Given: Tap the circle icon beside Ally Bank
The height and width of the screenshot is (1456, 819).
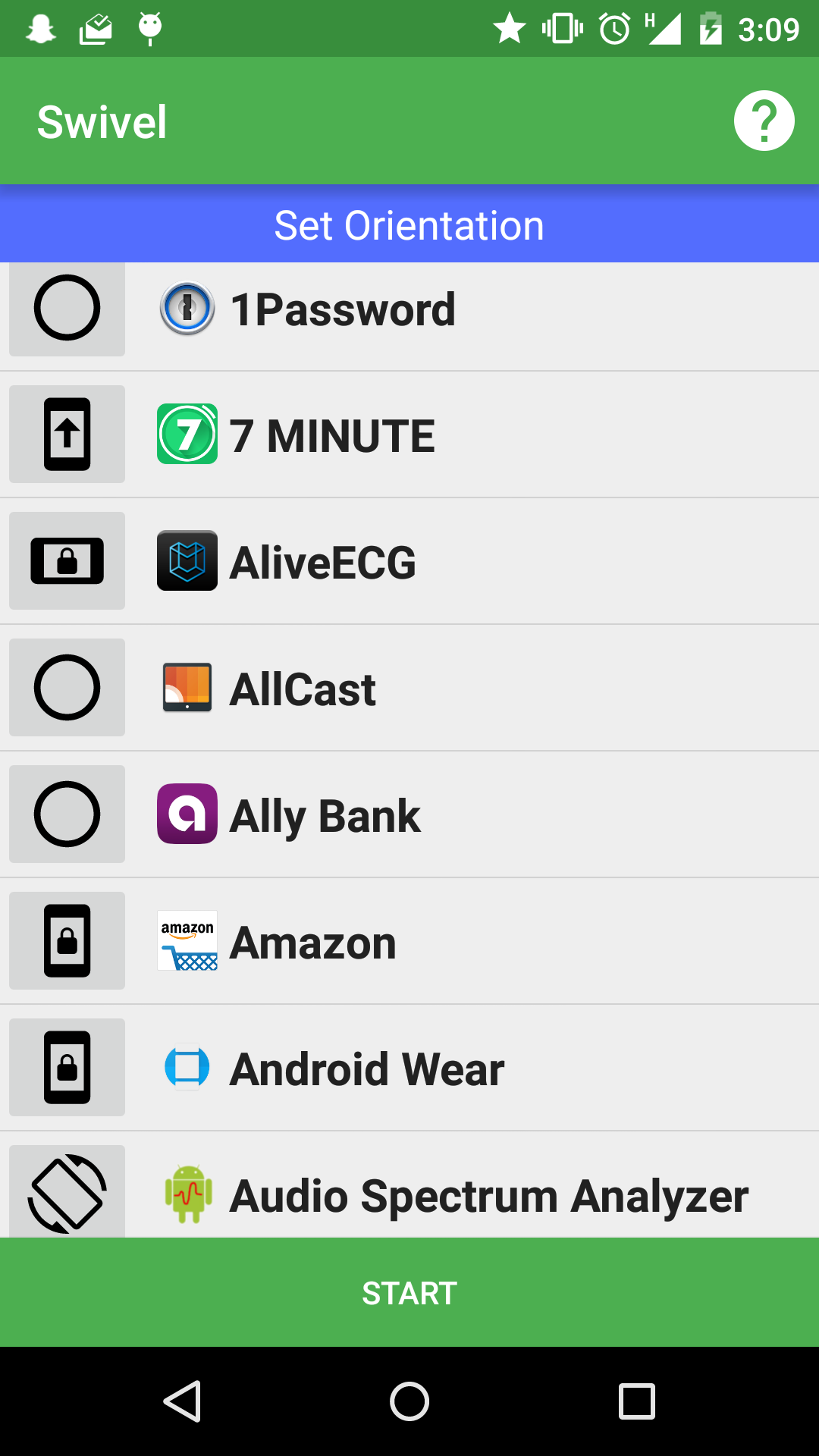Looking at the screenshot, I should pos(67,814).
